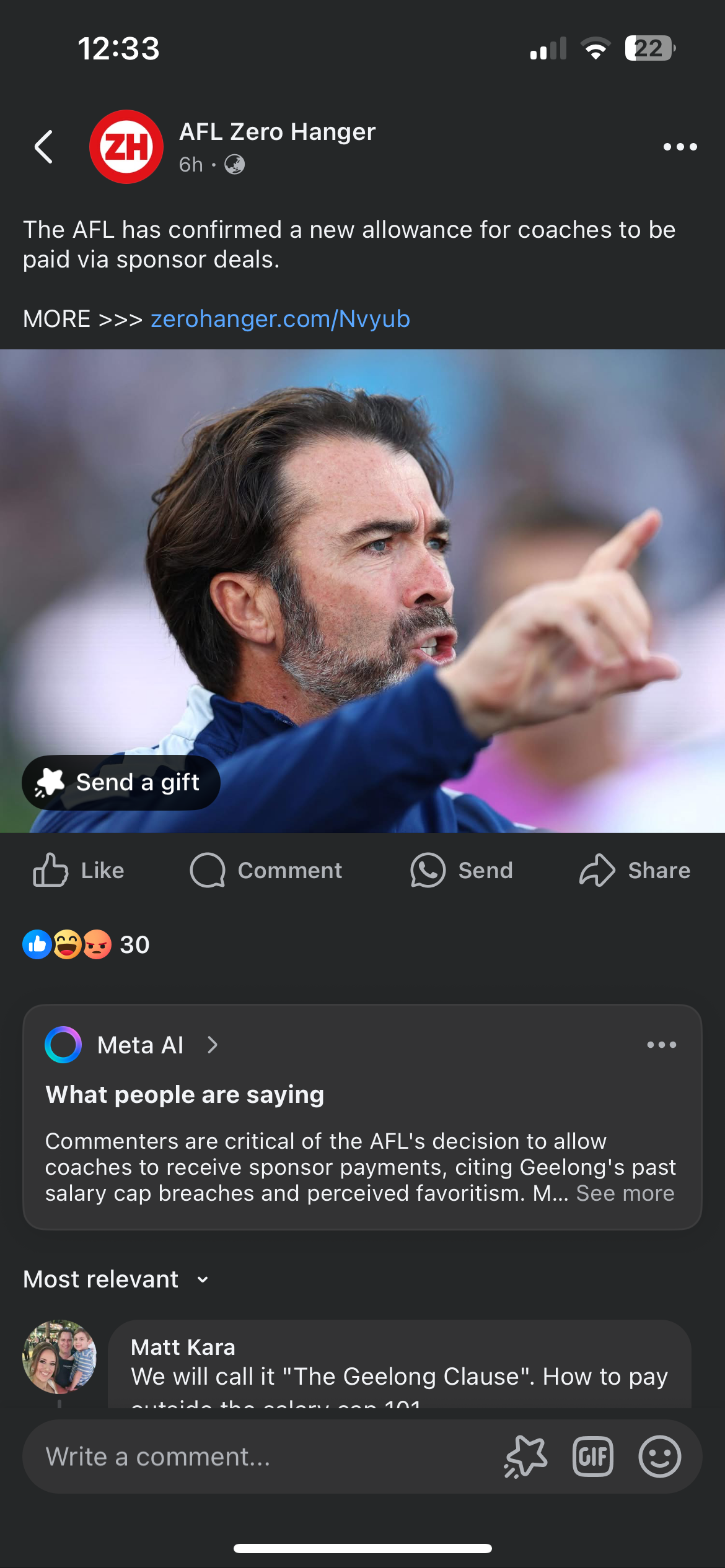725x1568 pixels.
Task: Go back using the top-left arrow
Action: click(43, 147)
